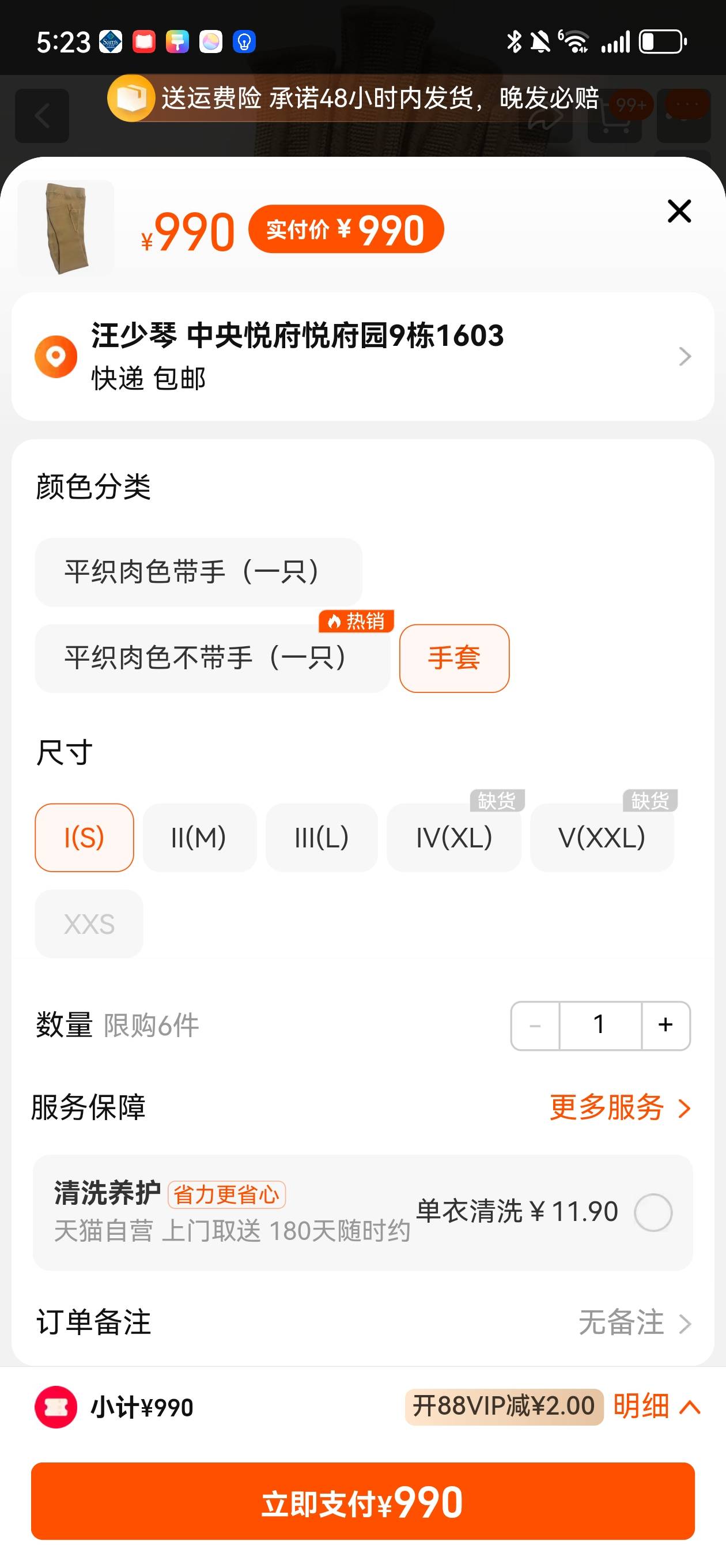Screen dimensions: 726x1568
Task: View the product thumbnail image
Action: click(66, 228)
